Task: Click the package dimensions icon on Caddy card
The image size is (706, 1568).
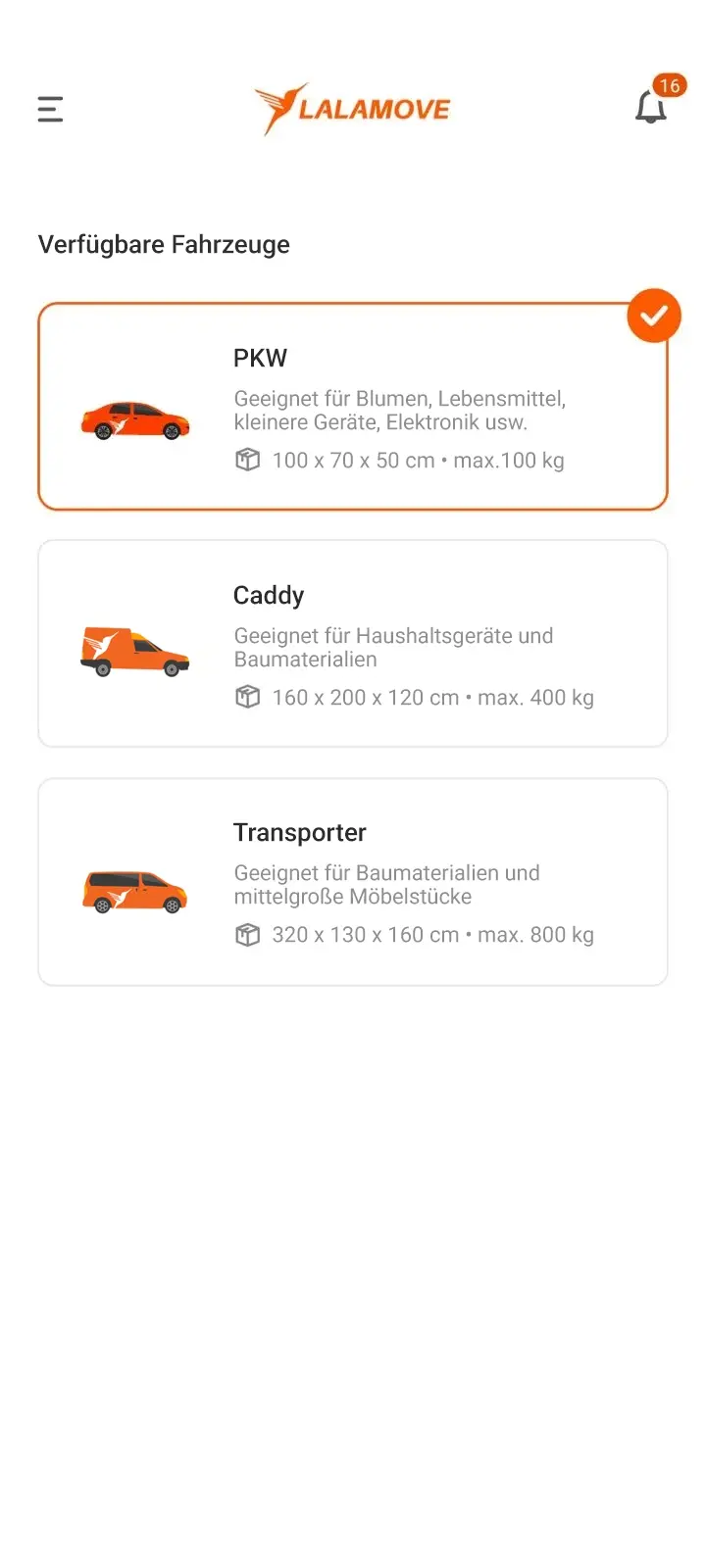Action: click(247, 697)
